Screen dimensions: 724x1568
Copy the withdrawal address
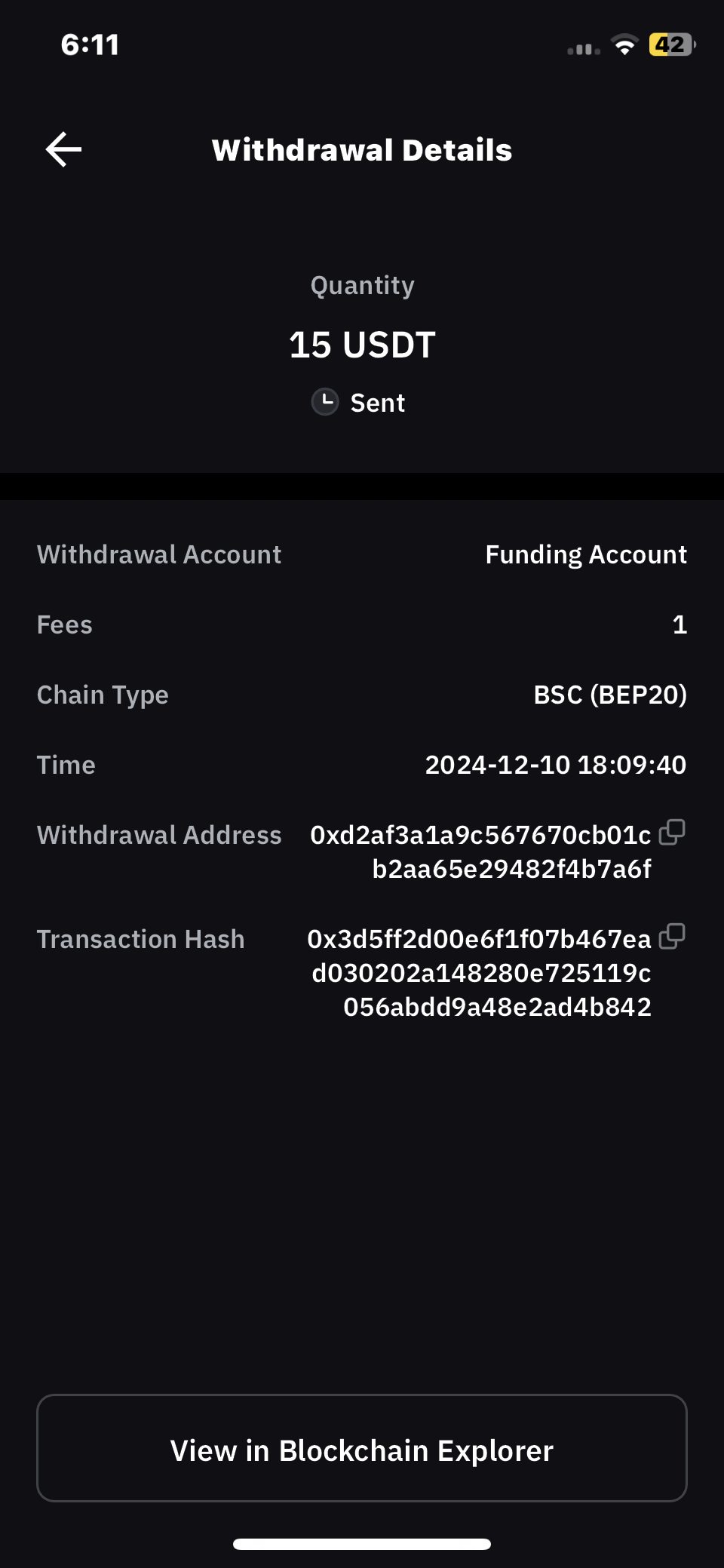(x=672, y=833)
